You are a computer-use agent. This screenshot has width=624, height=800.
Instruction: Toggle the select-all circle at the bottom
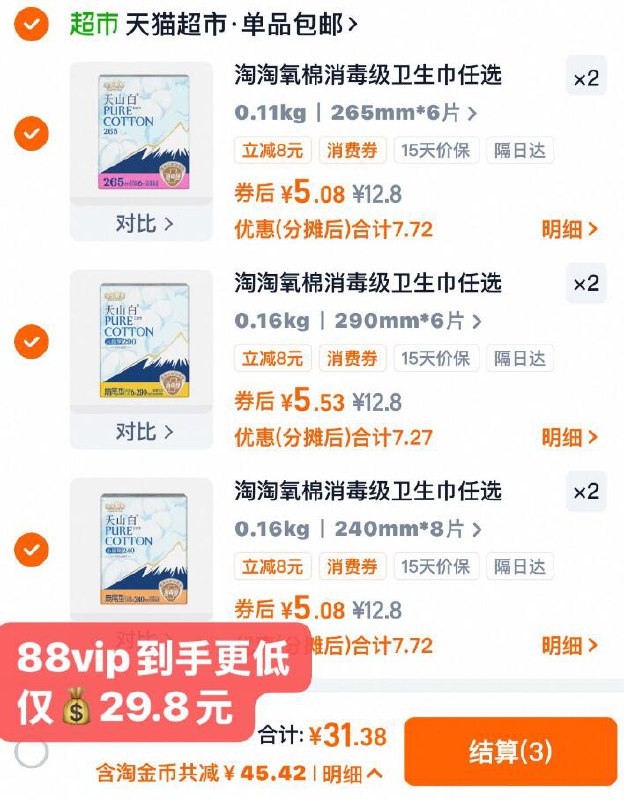point(31,752)
